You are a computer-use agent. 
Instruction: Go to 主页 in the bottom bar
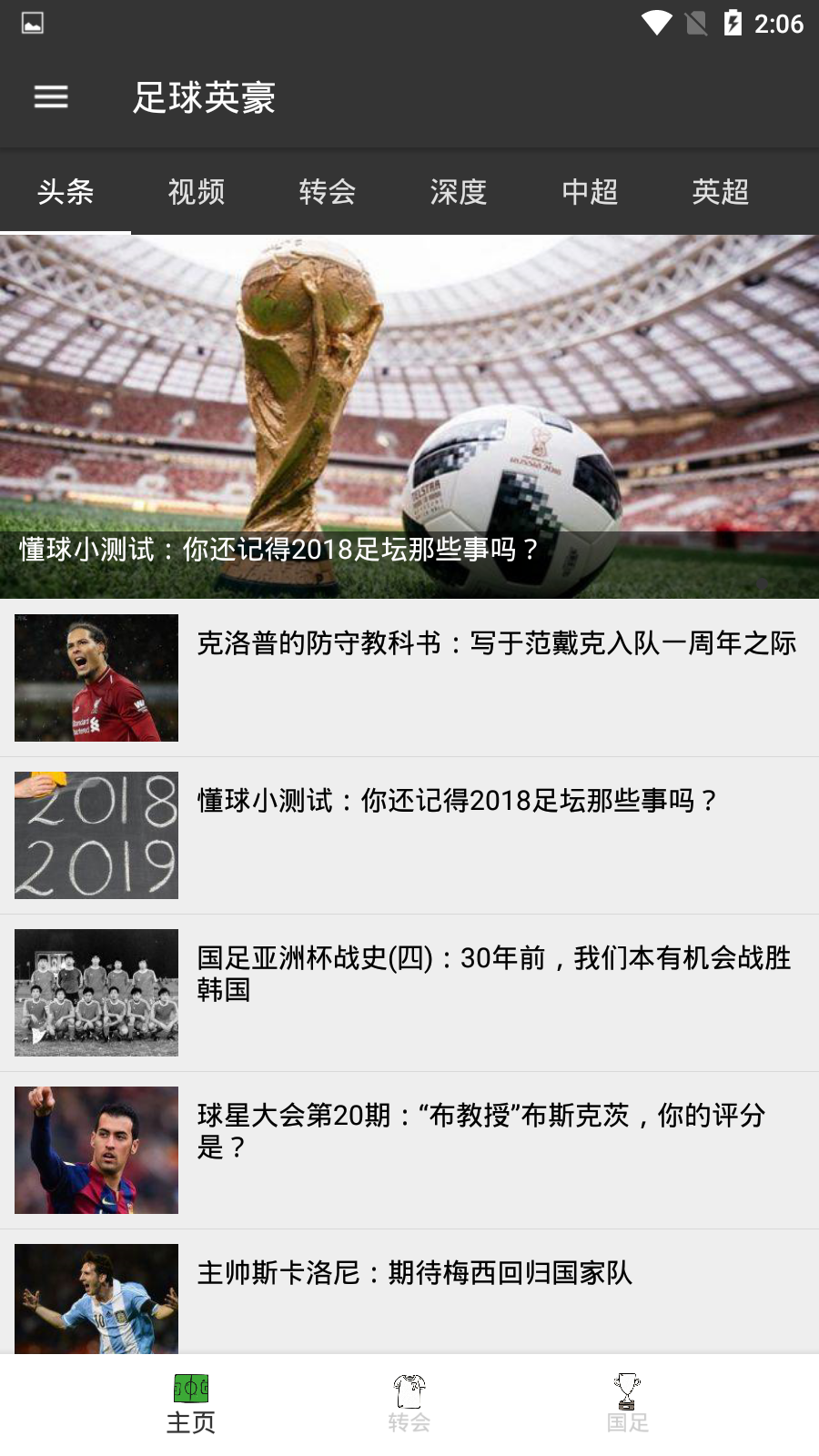coord(191,1405)
